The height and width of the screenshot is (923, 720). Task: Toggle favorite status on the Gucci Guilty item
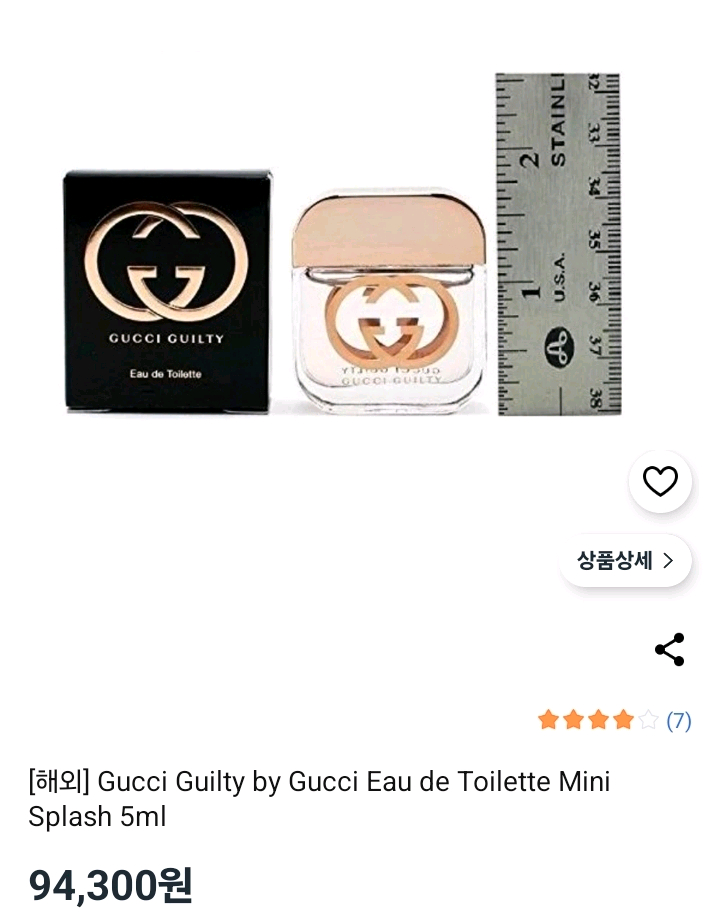660,481
